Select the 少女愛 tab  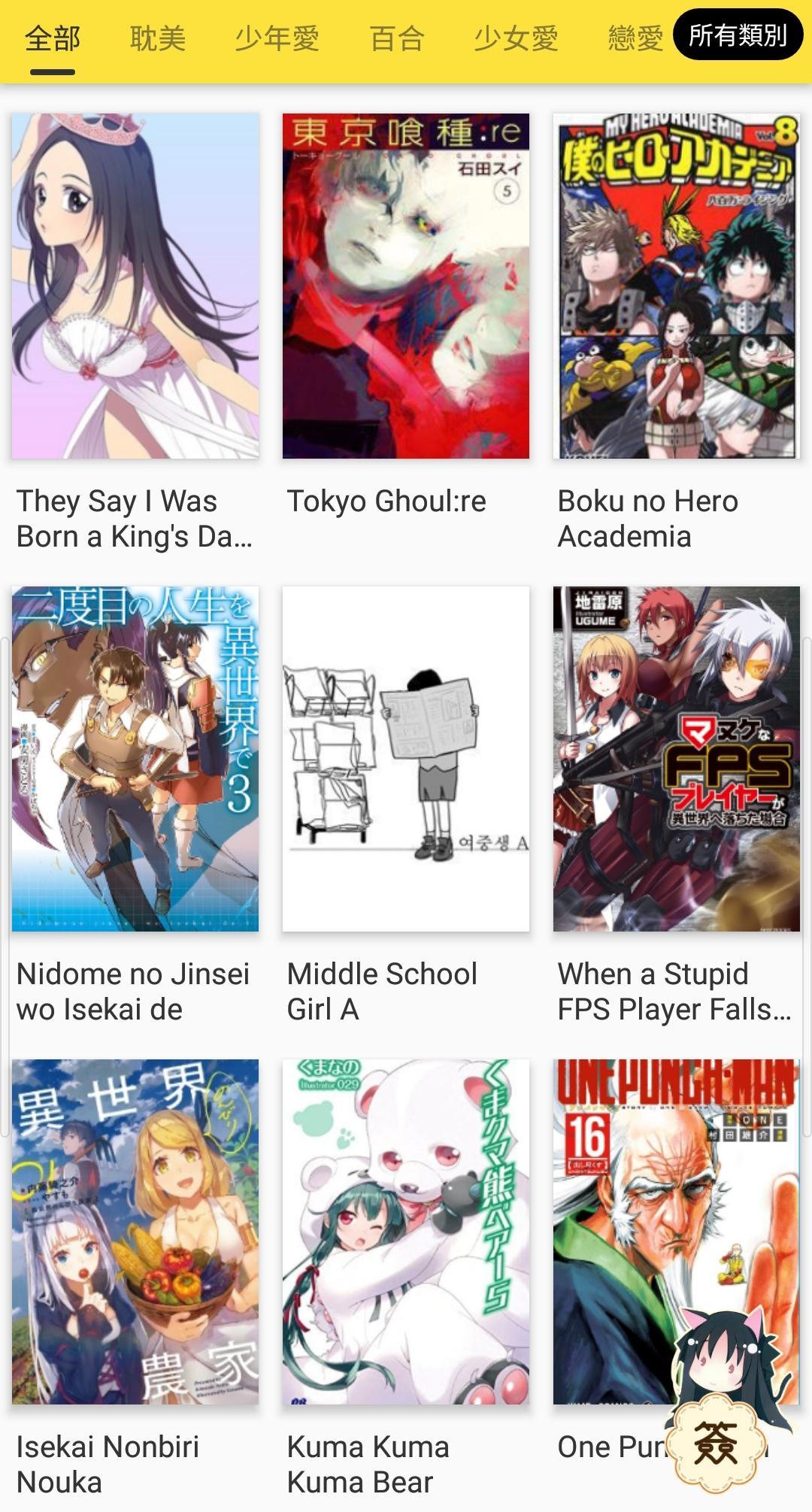tap(516, 39)
